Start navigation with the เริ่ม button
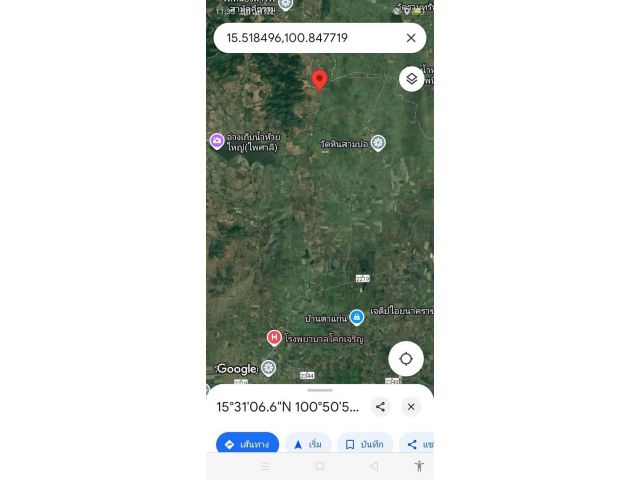Screen dimensions: 640x480 (x=307, y=444)
